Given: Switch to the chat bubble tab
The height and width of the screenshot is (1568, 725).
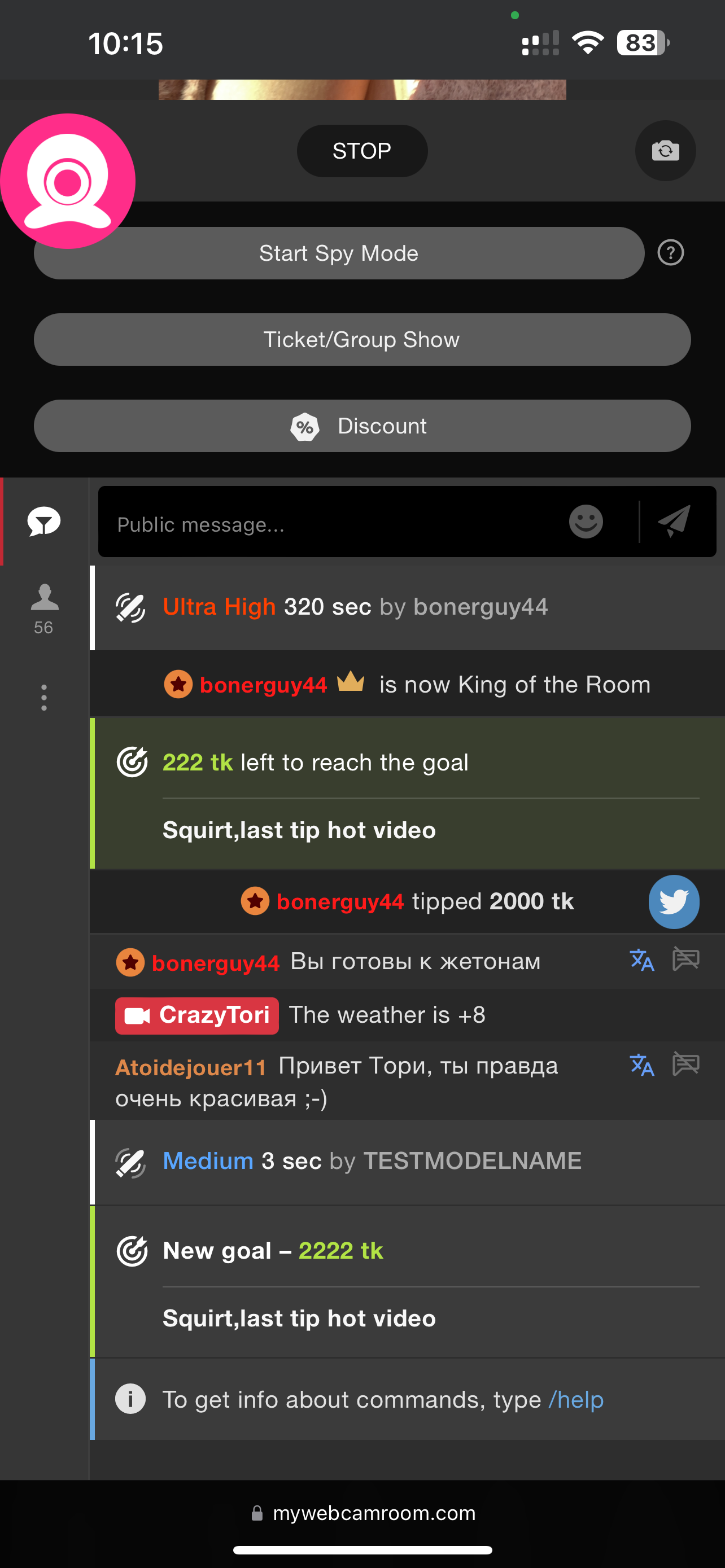Looking at the screenshot, I should 44,522.
